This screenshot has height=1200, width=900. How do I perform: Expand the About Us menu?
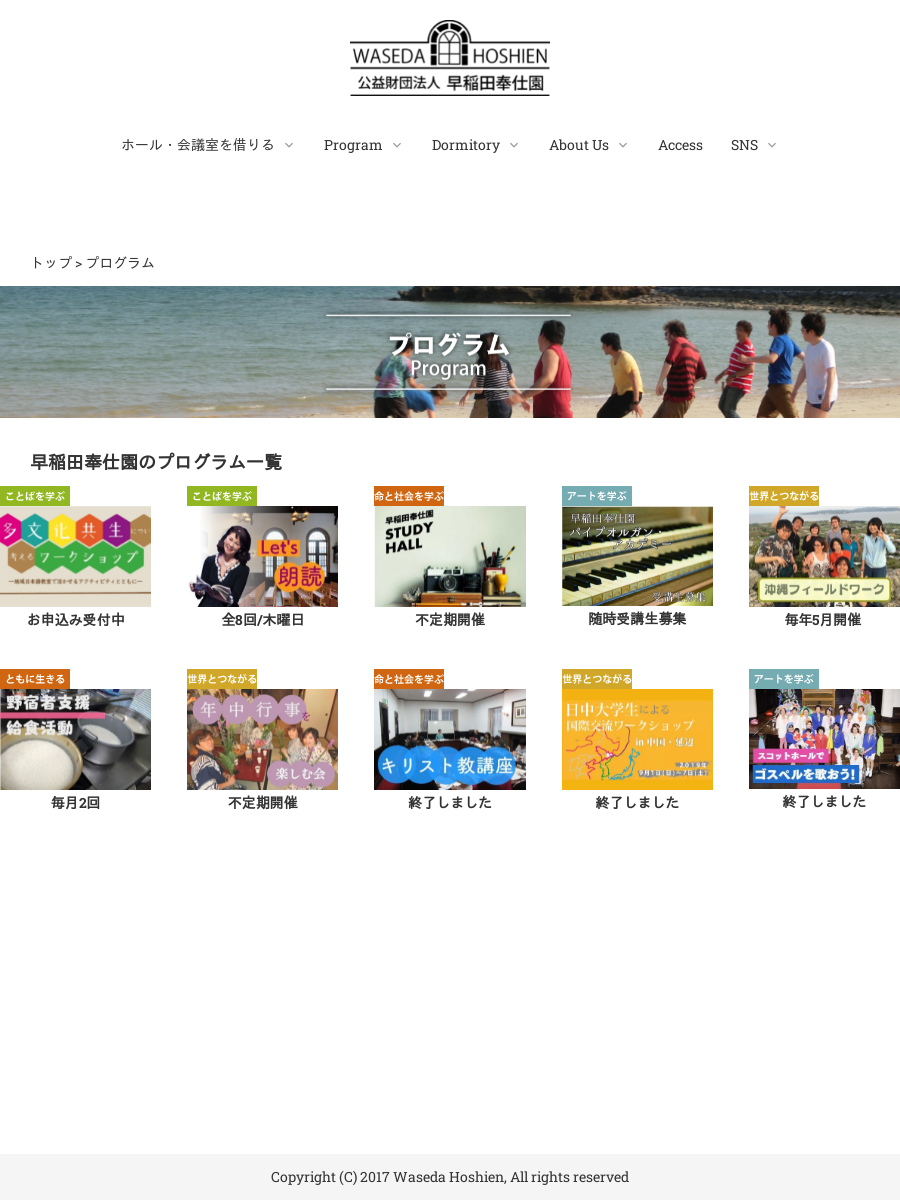pos(588,145)
